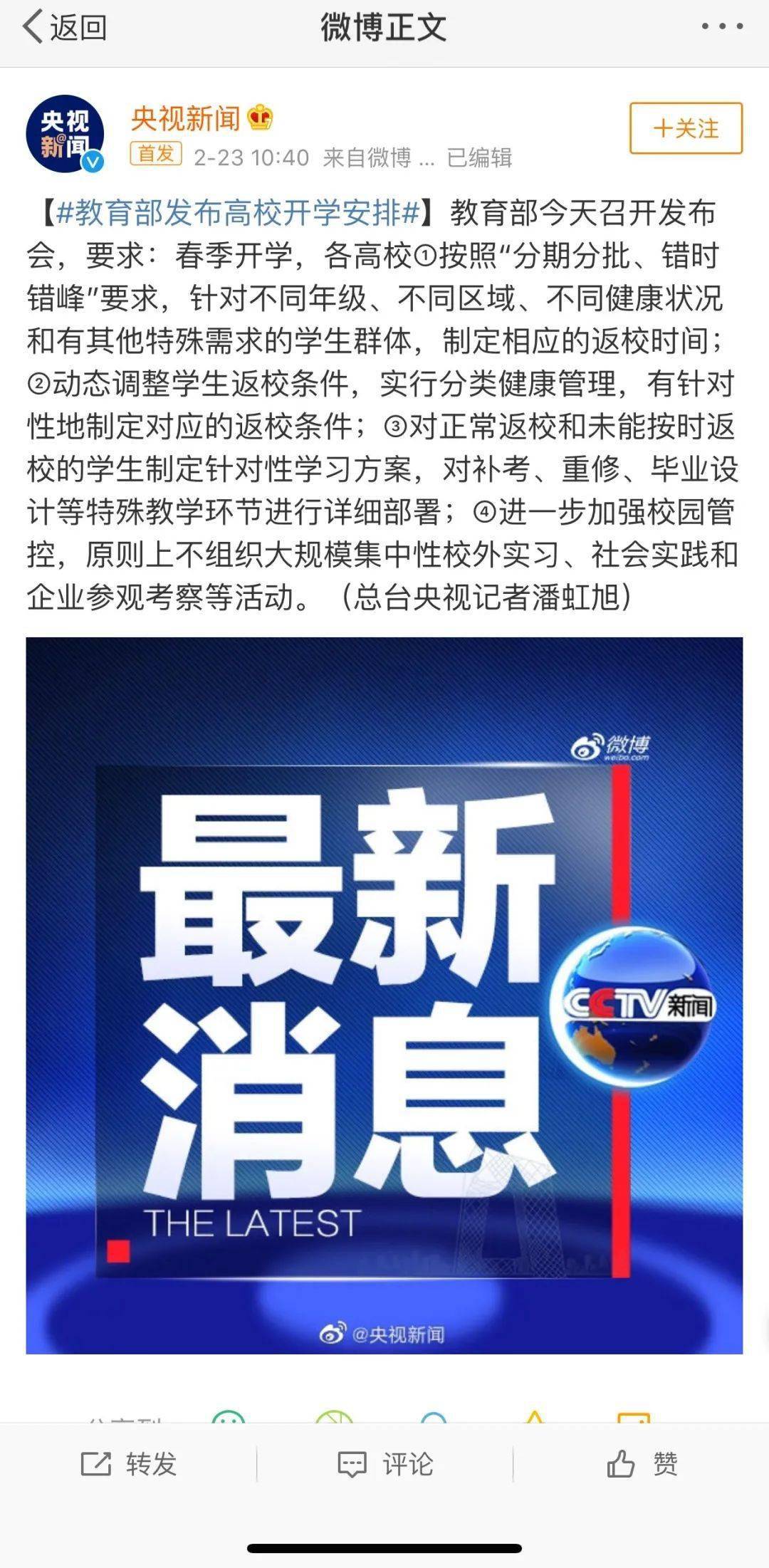Open 央视新闻 profile avatar
This screenshot has width=769, height=1568.
point(65,134)
